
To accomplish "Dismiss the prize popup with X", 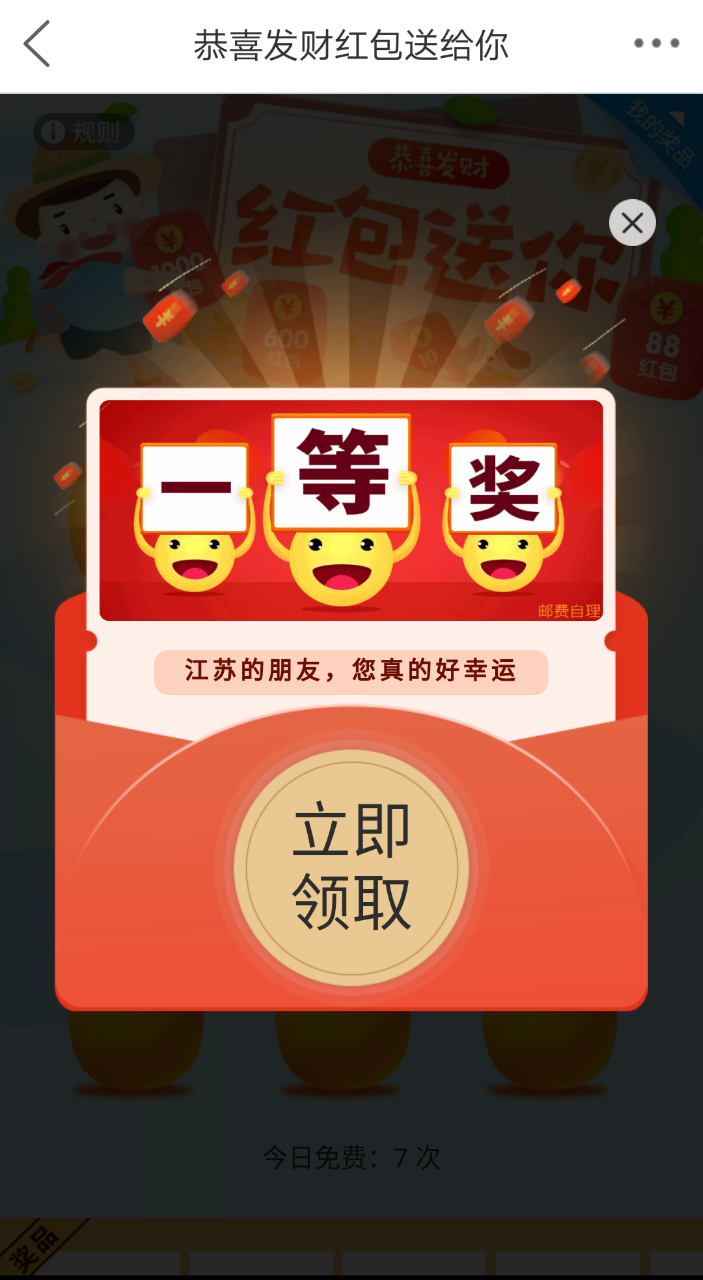I will [x=632, y=223].
